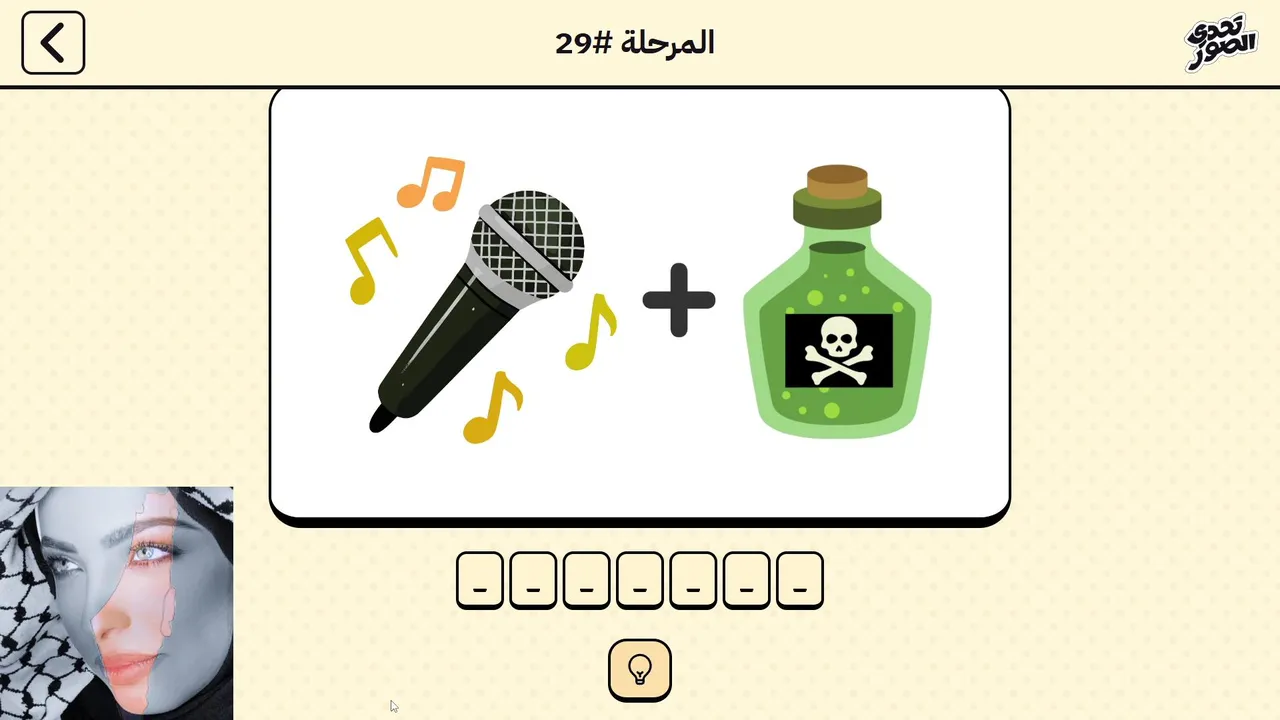Viewport: 1280px width, 720px height.
Task: Go back using the arrow button
Action: (x=53, y=43)
